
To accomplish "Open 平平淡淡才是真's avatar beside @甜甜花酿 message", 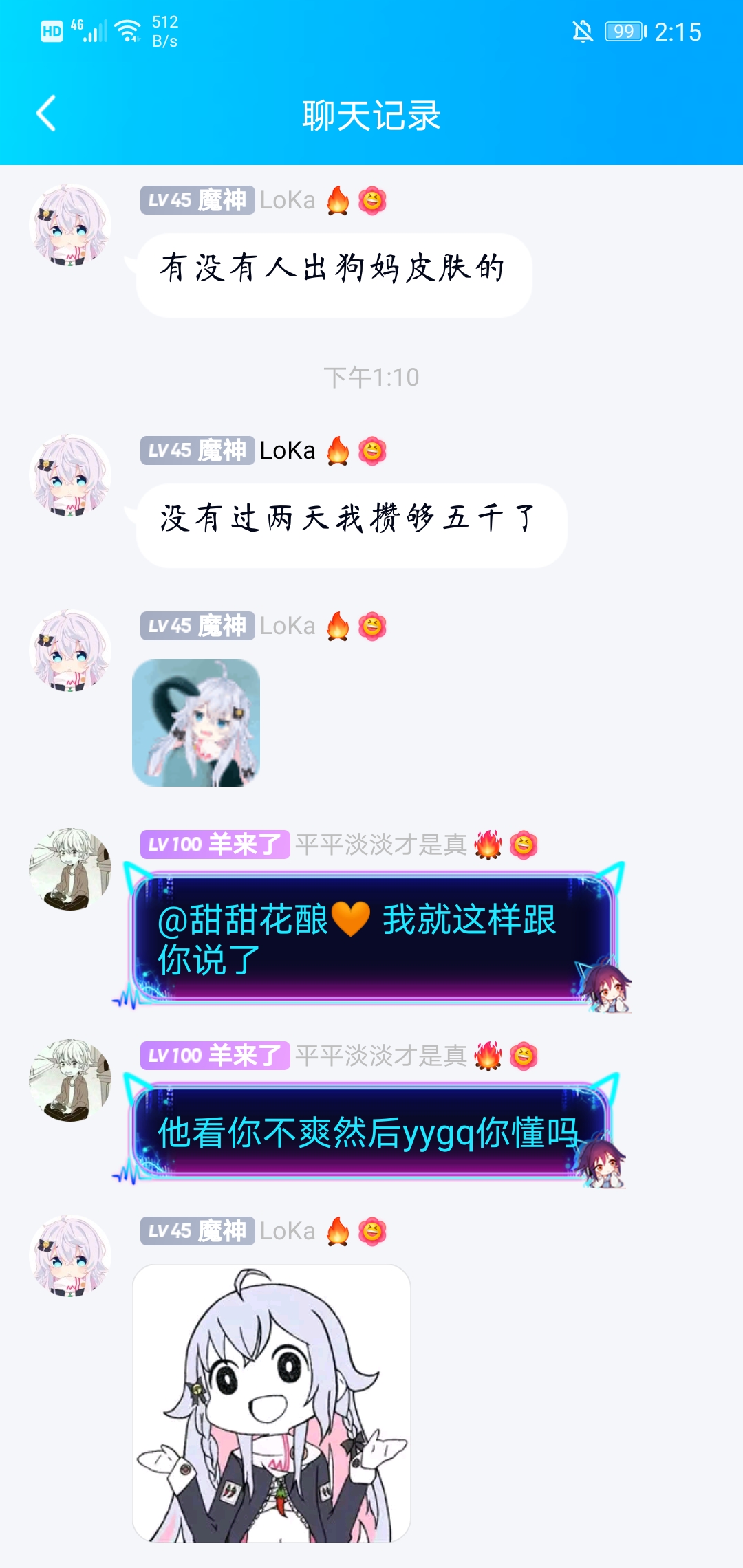I will [70, 869].
